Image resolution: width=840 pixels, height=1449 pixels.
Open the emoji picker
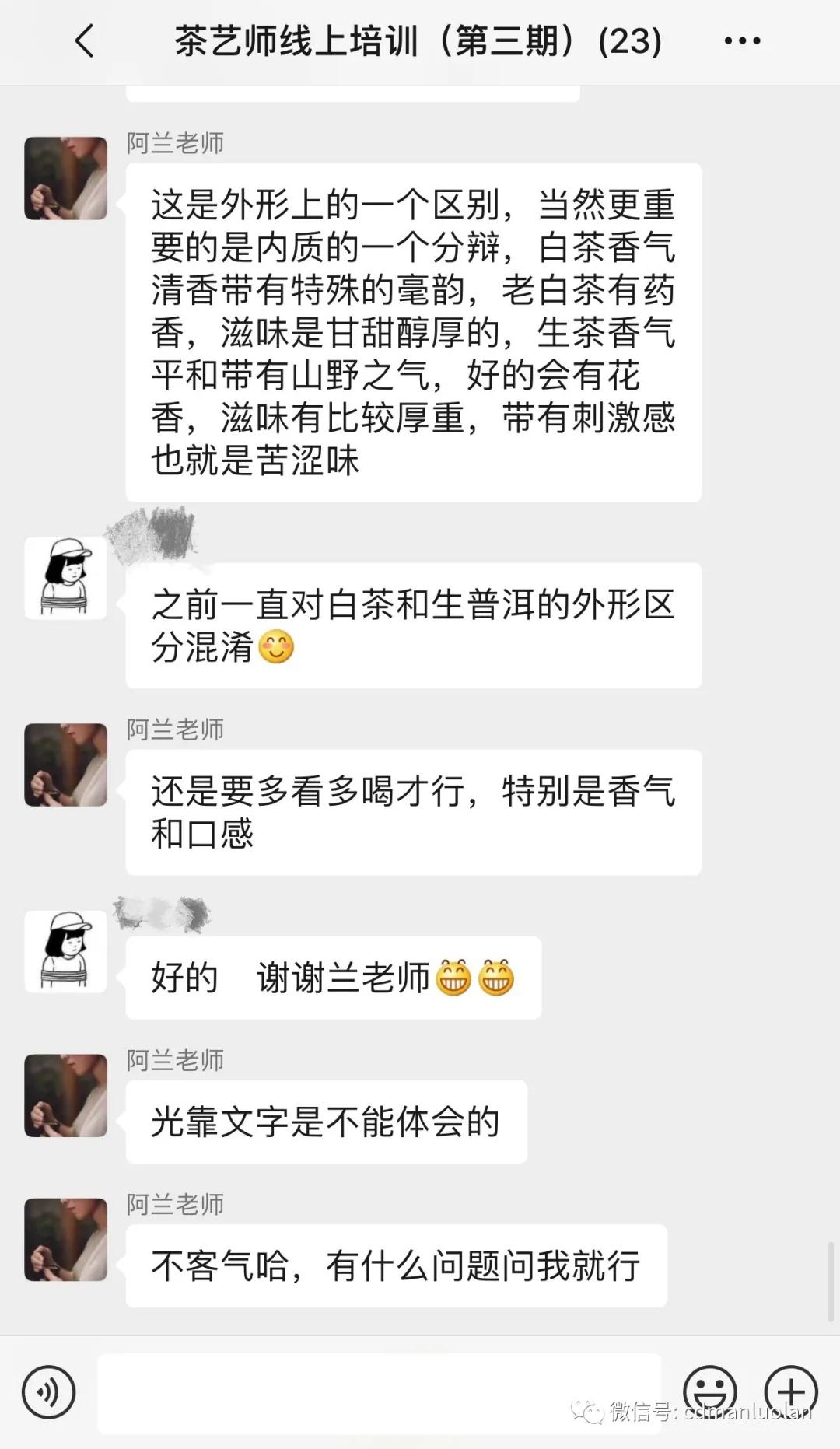tap(709, 1392)
